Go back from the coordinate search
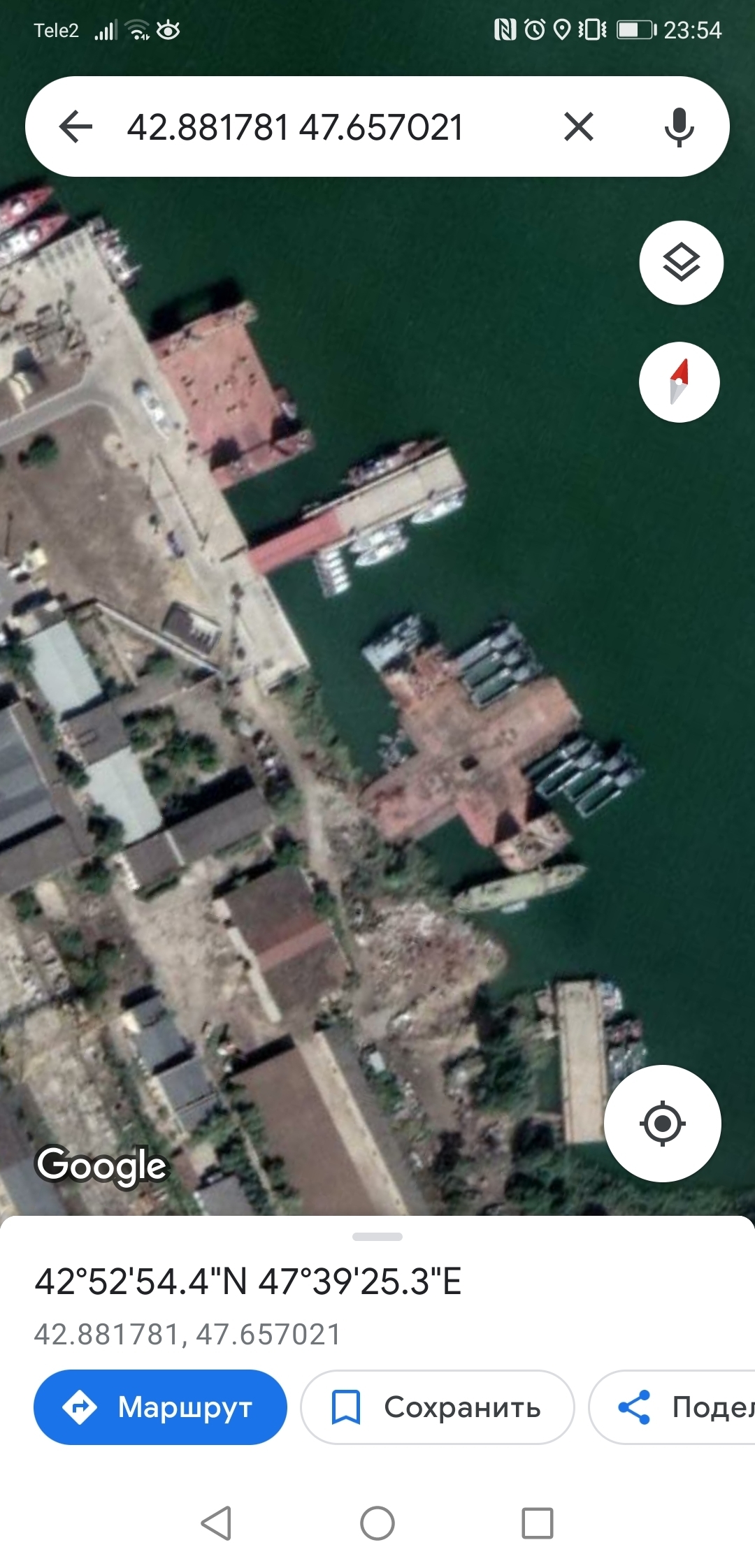The width and height of the screenshot is (755, 1568). pos(76,127)
